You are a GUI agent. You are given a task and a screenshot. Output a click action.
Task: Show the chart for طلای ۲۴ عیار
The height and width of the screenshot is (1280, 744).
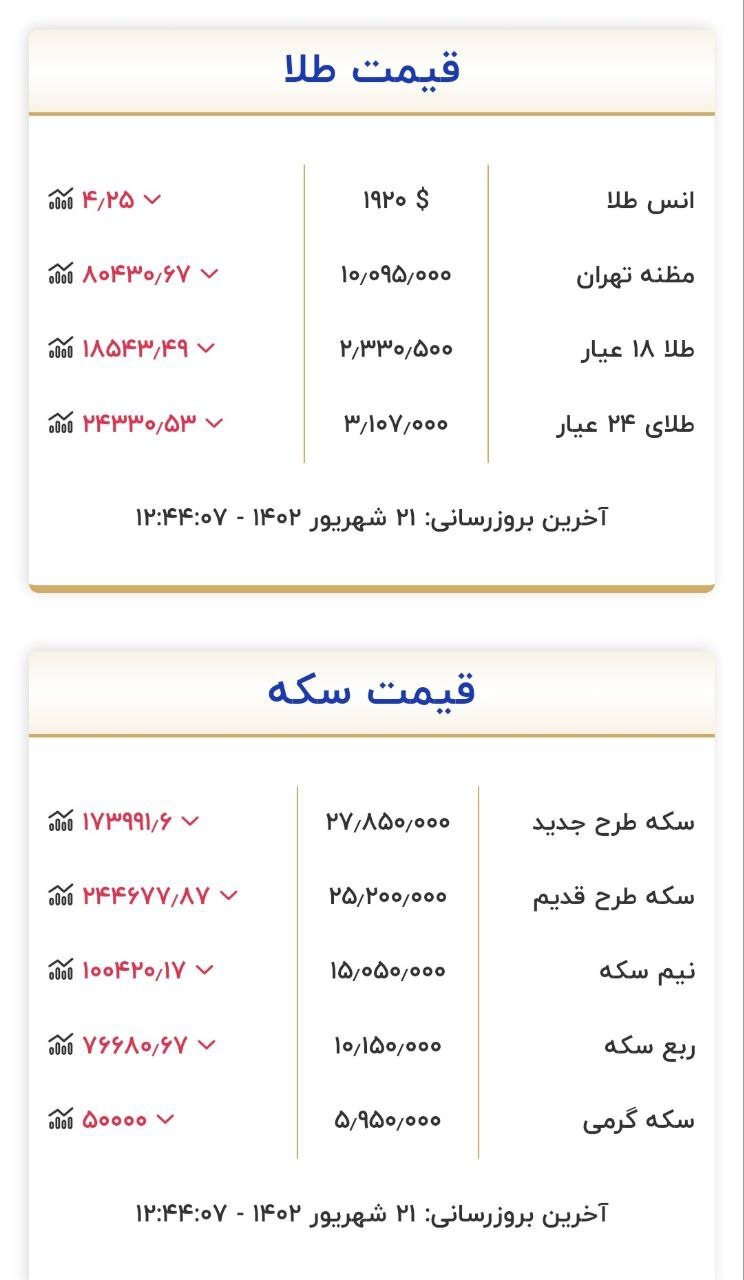point(61,423)
